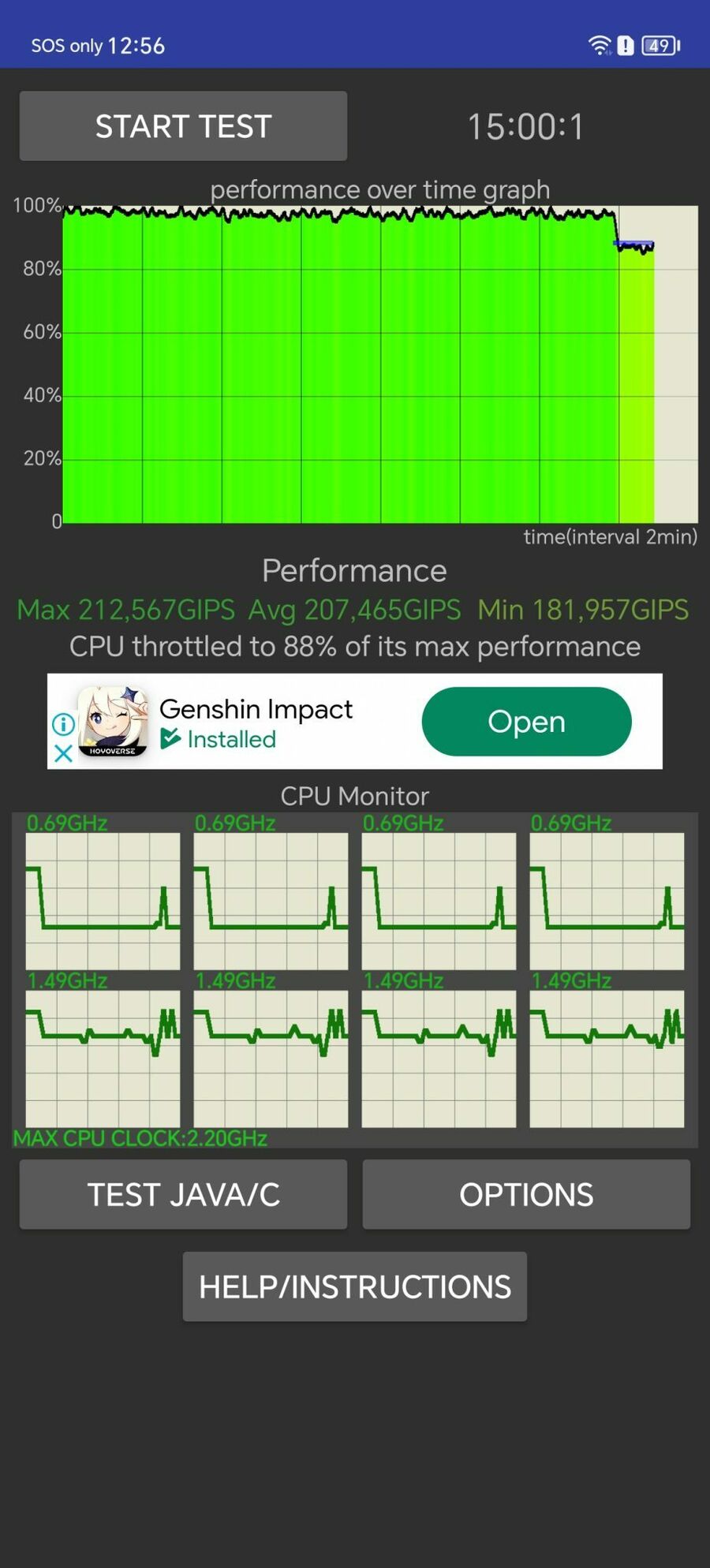Viewport: 710px width, 1568px height.
Task: Close the Genshin Impact ad banner
Action: (64, 753)
